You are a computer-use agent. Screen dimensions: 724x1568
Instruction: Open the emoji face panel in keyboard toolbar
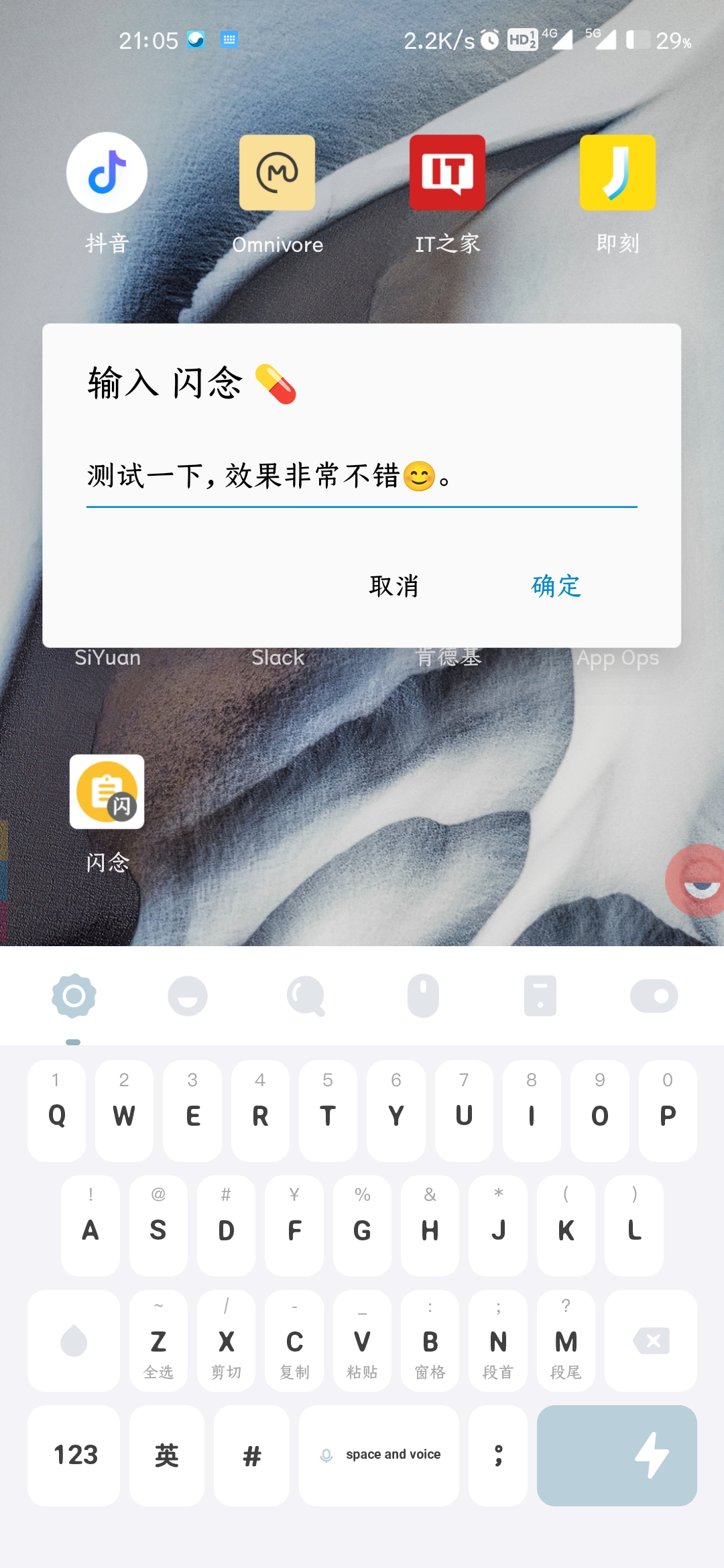pos(188,996)
